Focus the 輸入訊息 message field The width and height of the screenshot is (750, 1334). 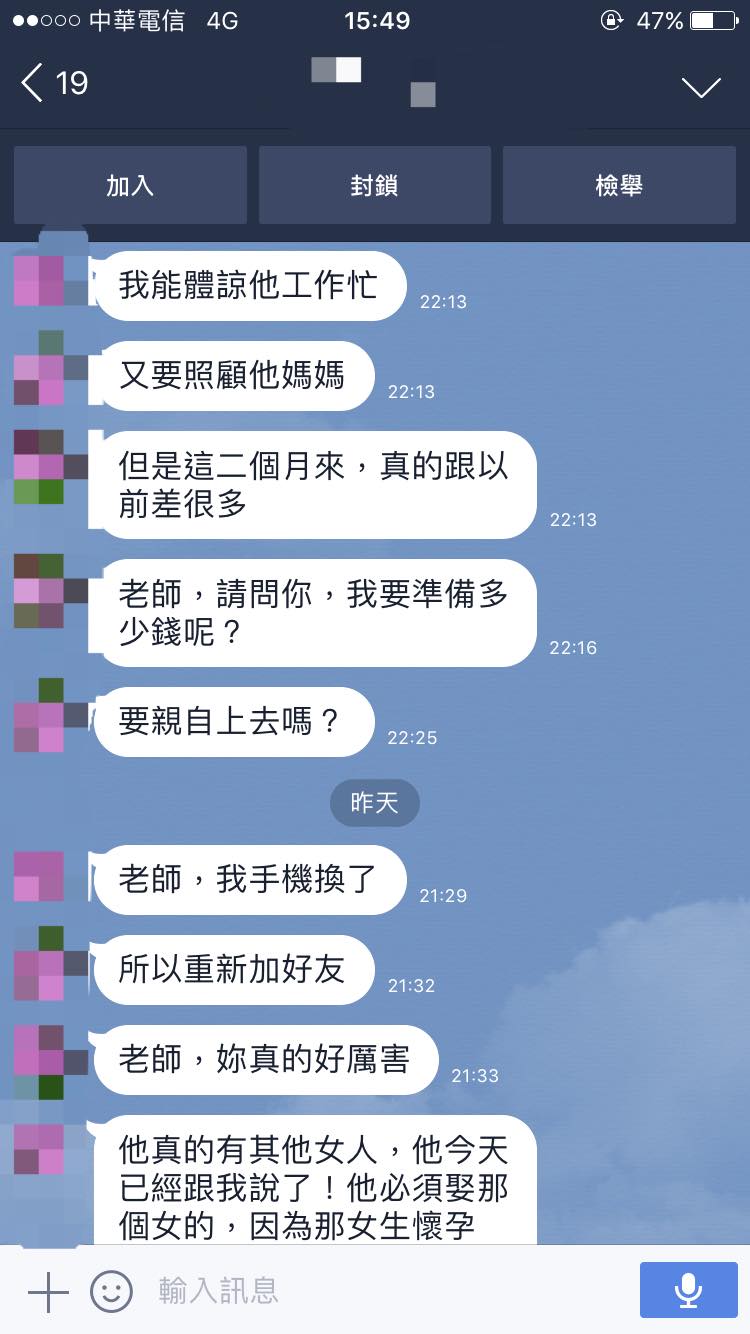coord(380,1291)
